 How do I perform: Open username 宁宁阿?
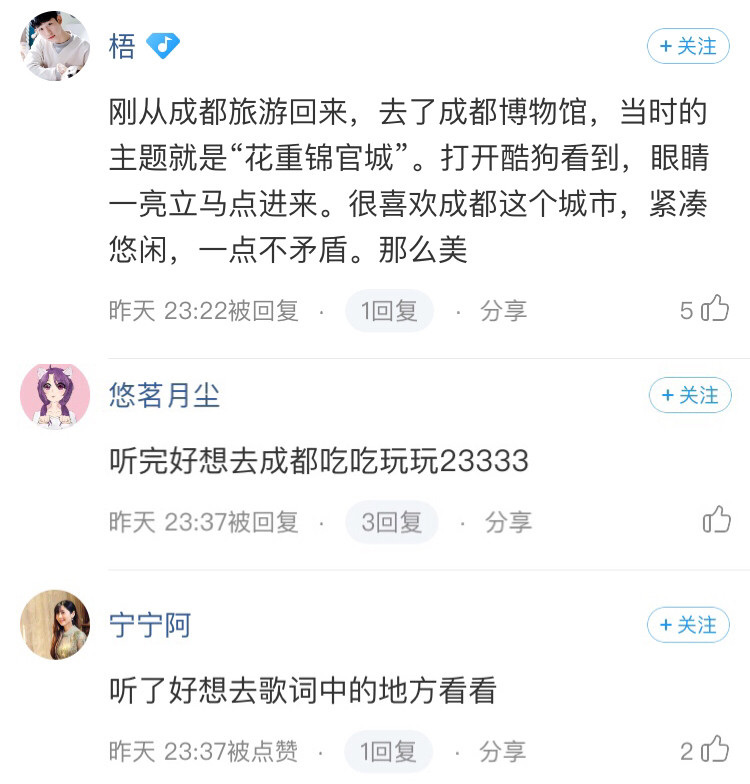[149, 626]
